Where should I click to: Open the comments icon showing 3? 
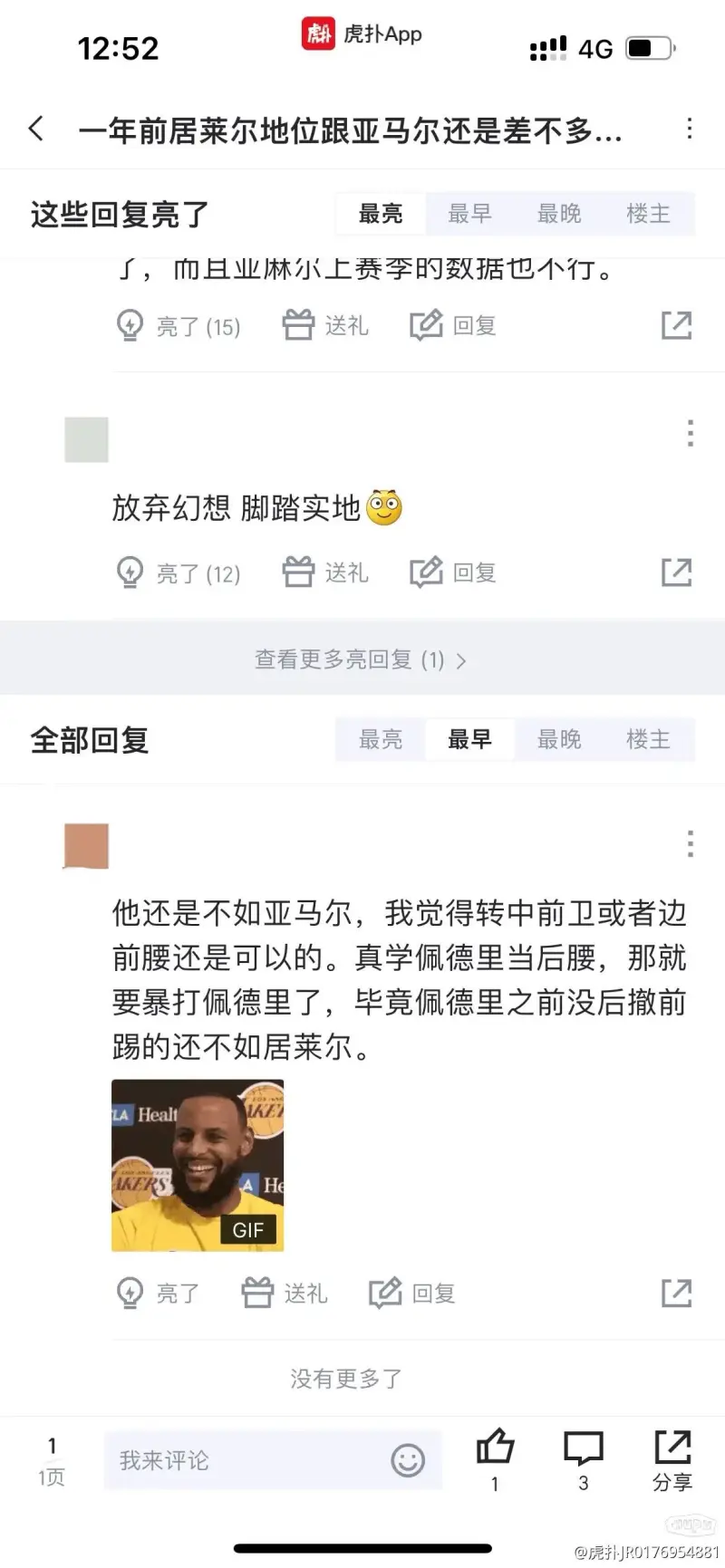pyautogui.click(x=584, y=1458)
